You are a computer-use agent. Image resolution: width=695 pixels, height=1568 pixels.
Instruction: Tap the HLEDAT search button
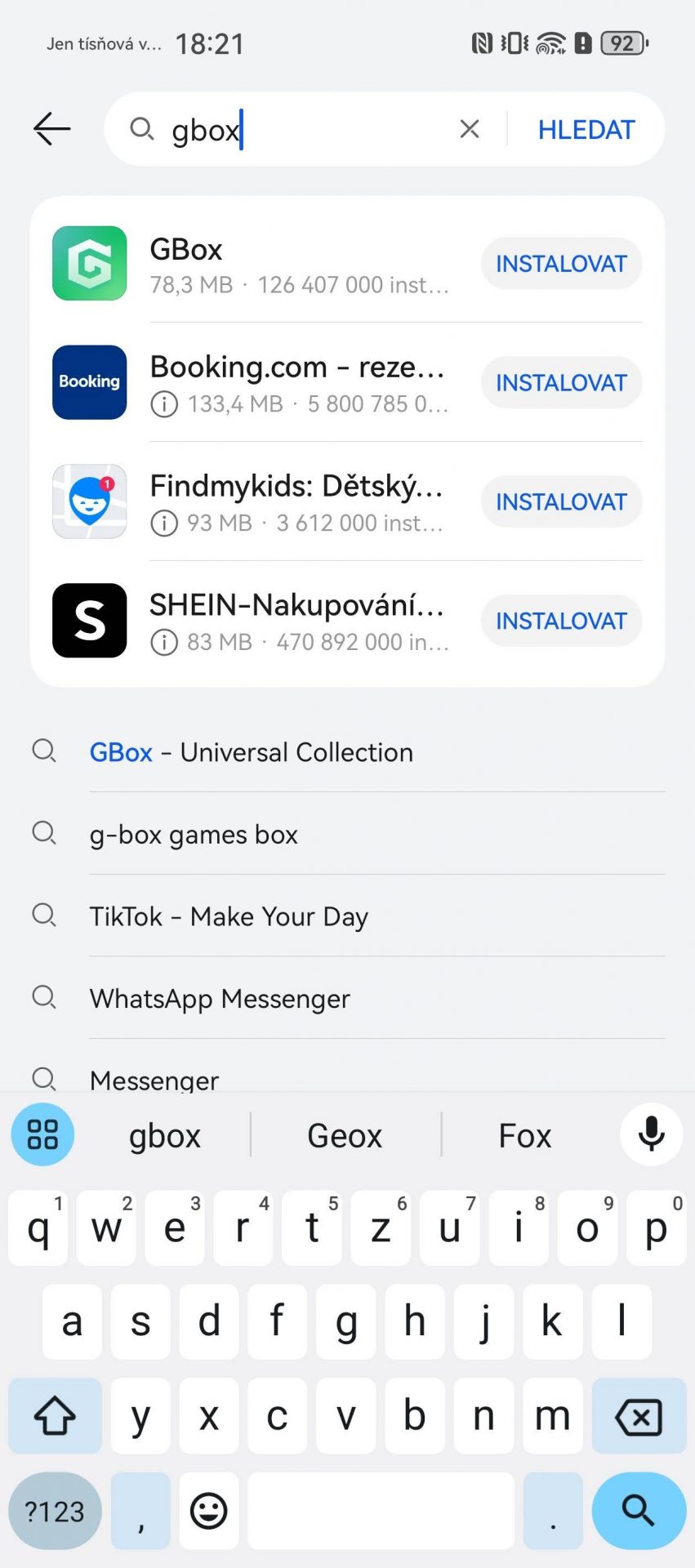tap(586, 130)
